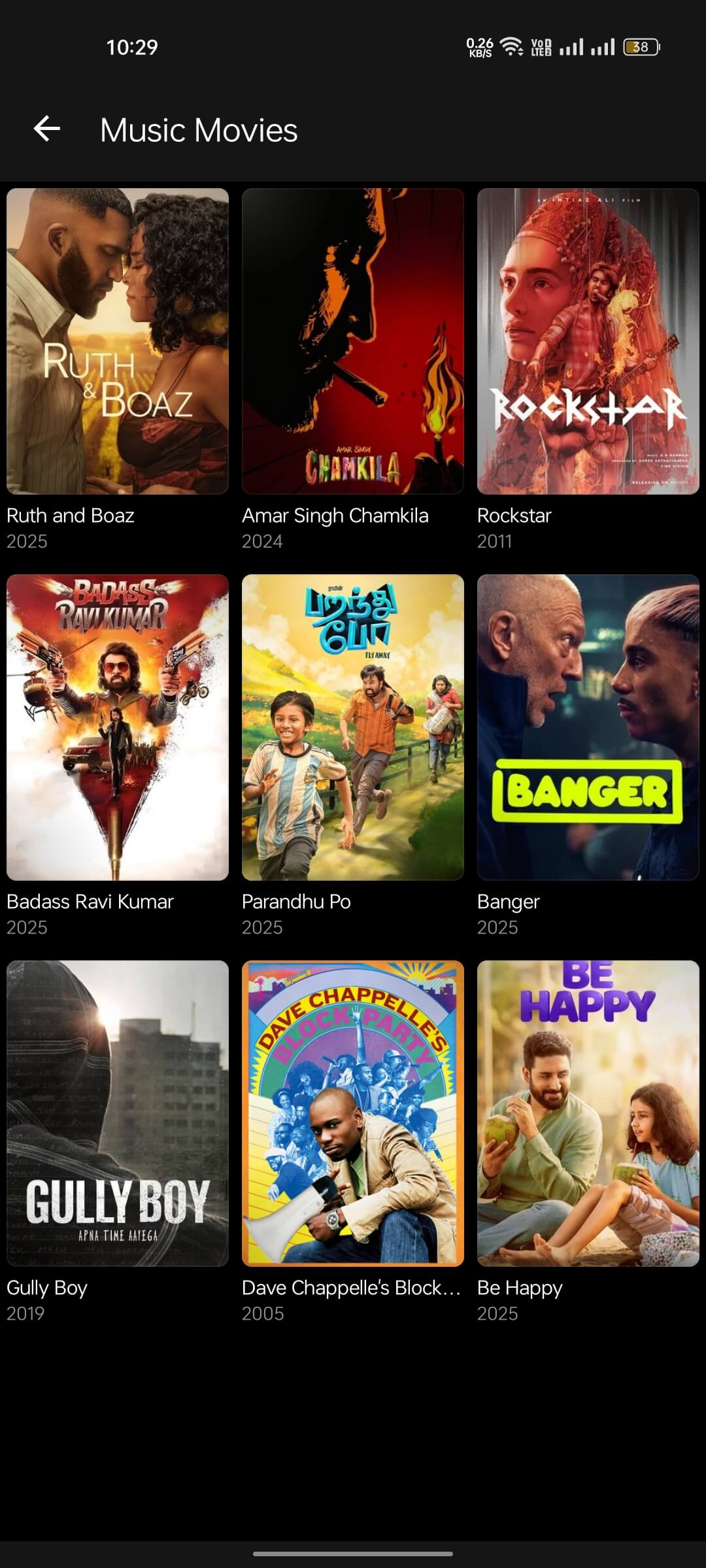Open Badass Ravi Kumar movie details
Viewport: 706px width, 1568px height.
coord(118,727)
